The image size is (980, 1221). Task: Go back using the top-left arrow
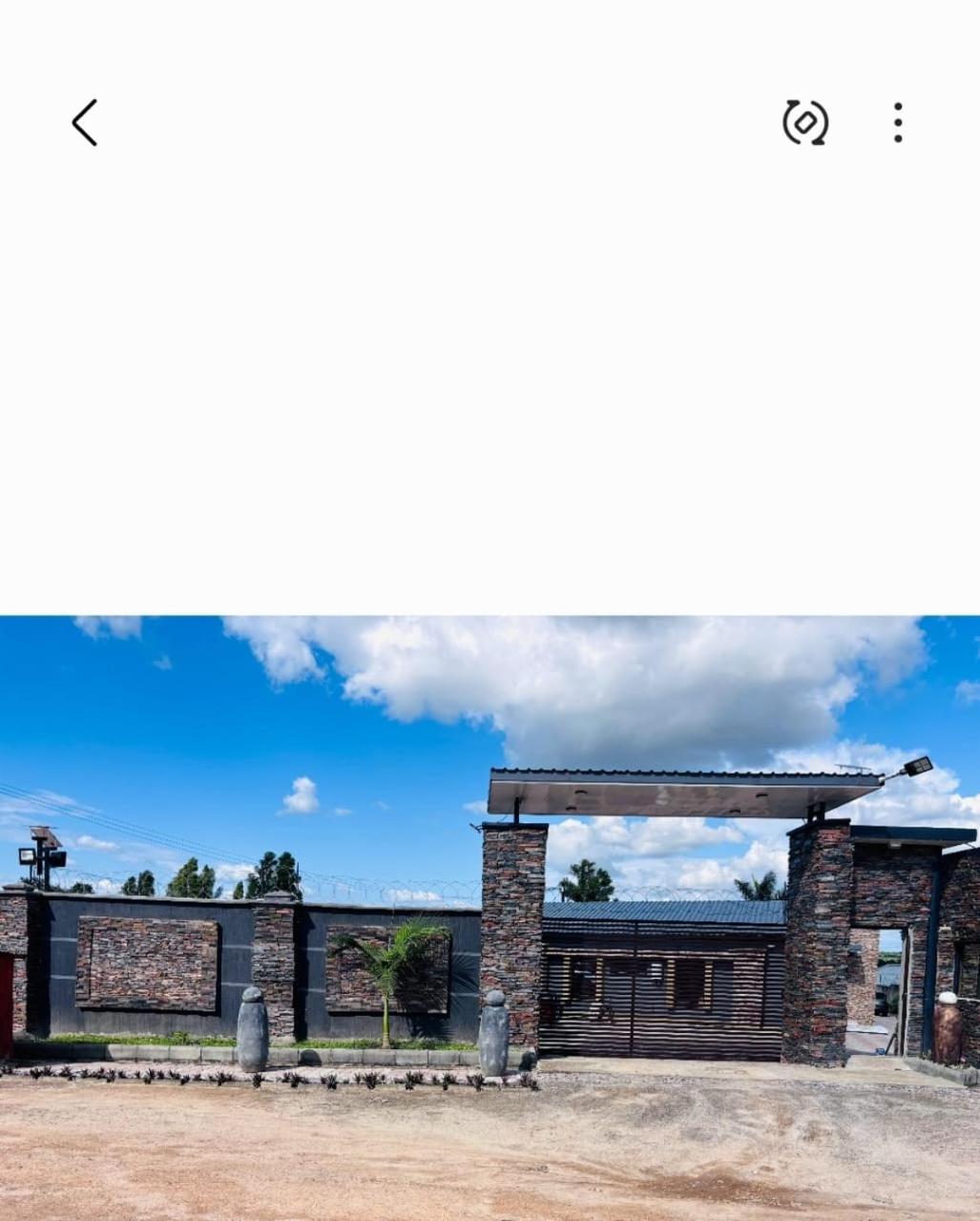click(x=85, y=123)
